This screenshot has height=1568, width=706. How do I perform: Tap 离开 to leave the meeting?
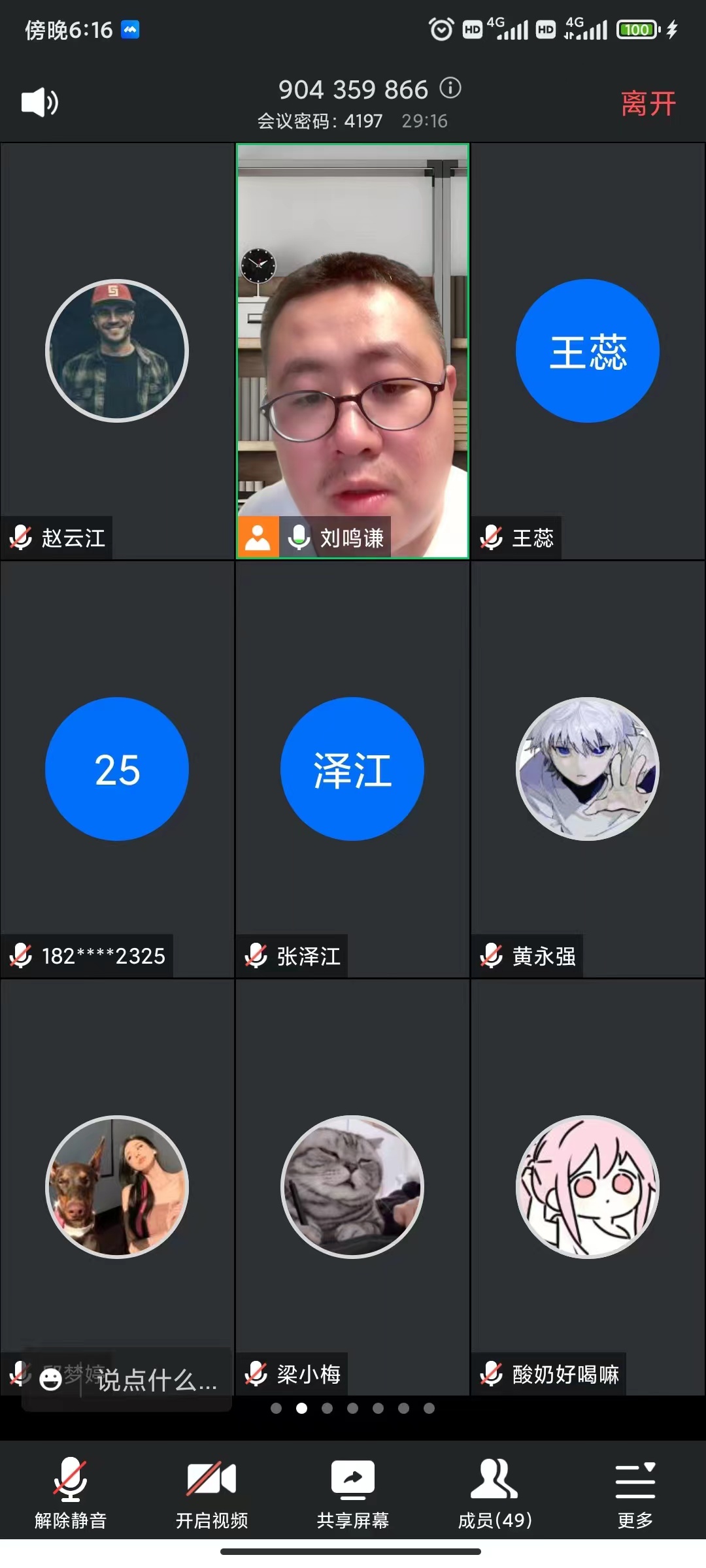click(x=648, y=104)
